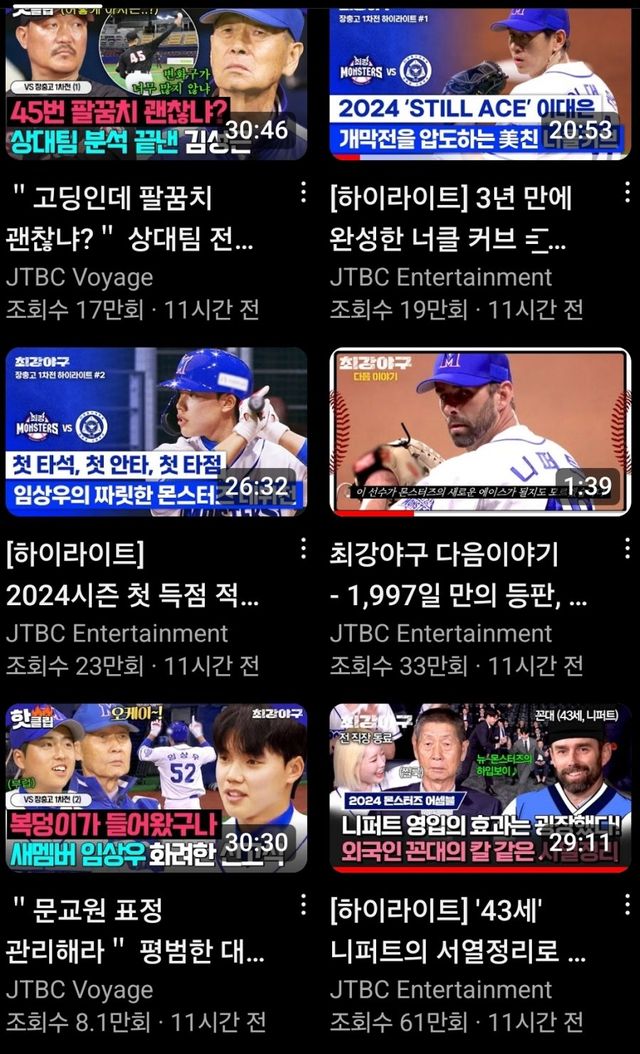Play the 1:39 최강야구 다음이야기 clip
This screenshot has height=1054, width=640.
(x=480, y=432)
